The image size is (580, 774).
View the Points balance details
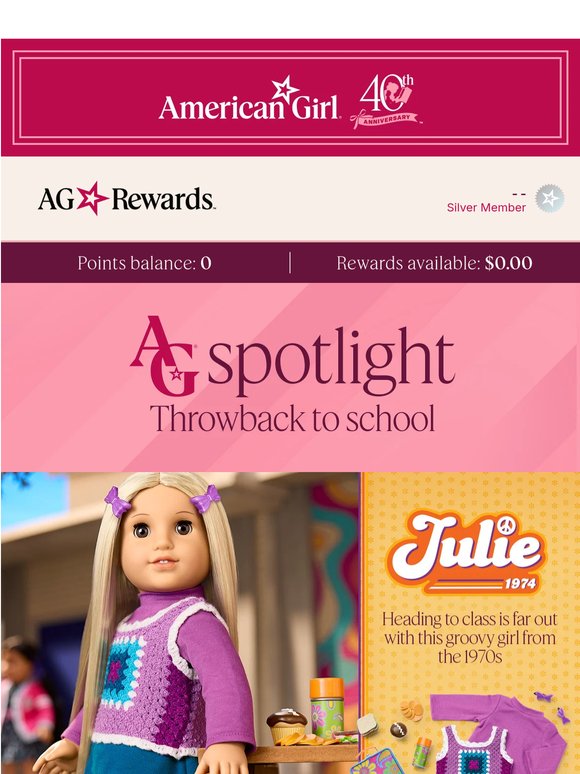point(145,263)
